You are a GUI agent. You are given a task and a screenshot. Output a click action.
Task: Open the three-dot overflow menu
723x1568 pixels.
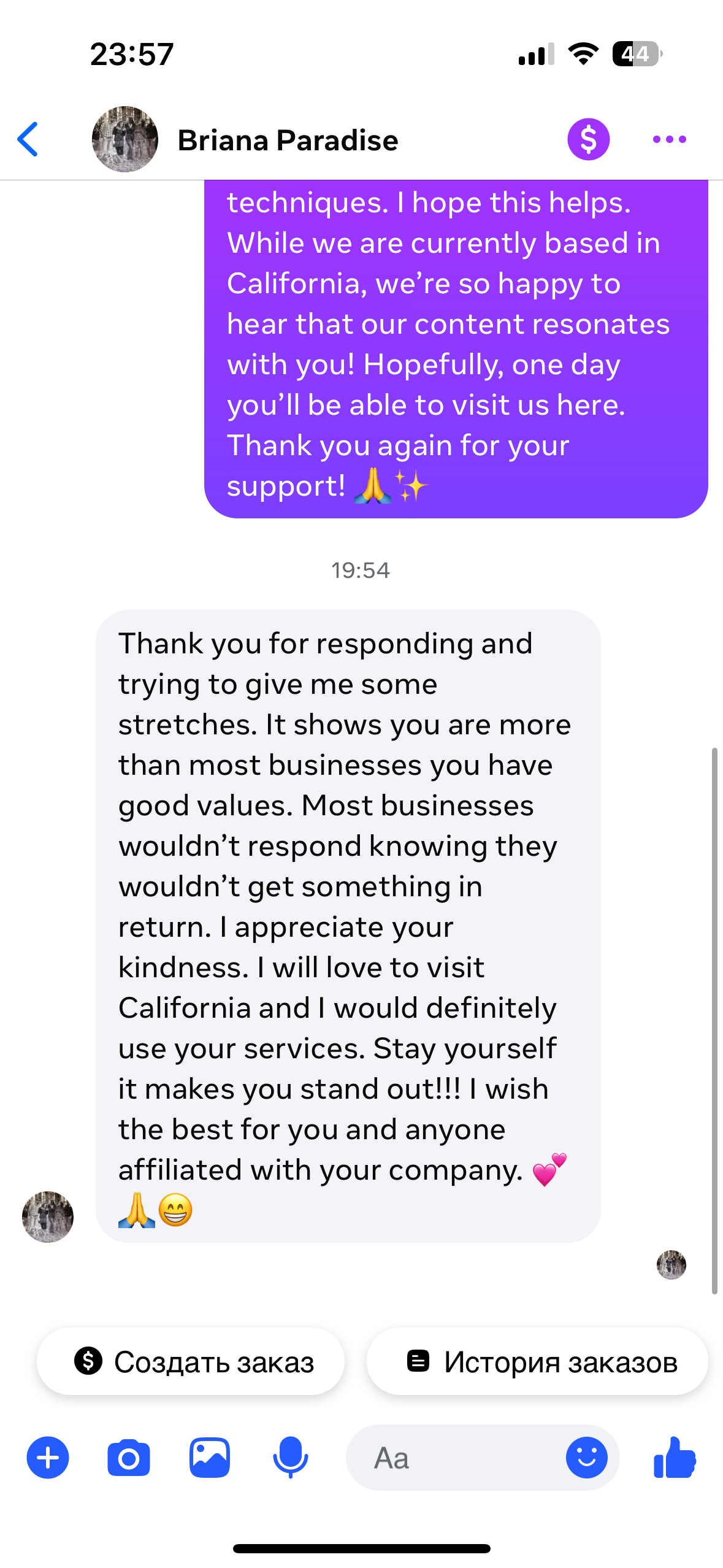pyautogui.click(x=669, y=139)
